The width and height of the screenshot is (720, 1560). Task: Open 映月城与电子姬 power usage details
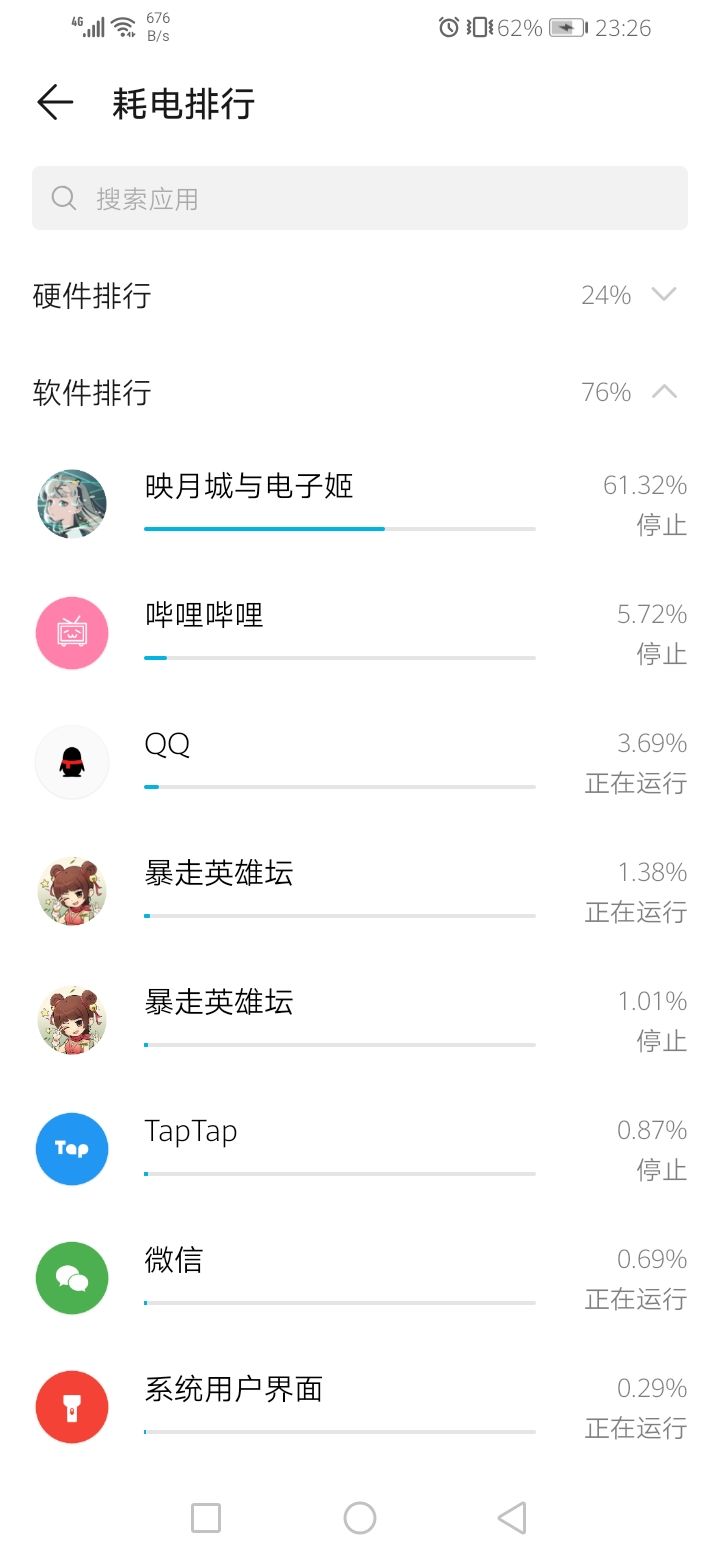(x=360, y=504)
